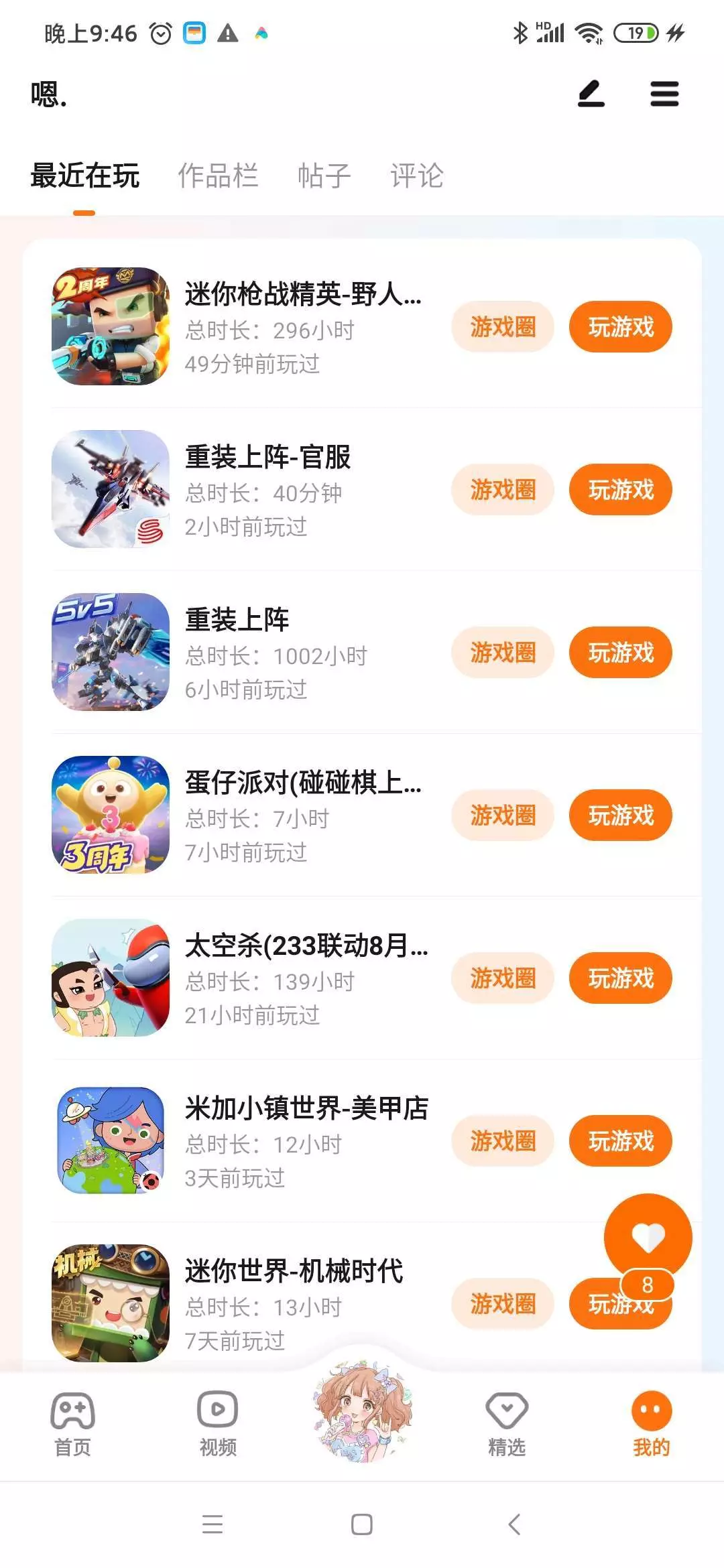Tap the system back button
Viewport: 724px width, 1568px height.
pos(514,1524)
